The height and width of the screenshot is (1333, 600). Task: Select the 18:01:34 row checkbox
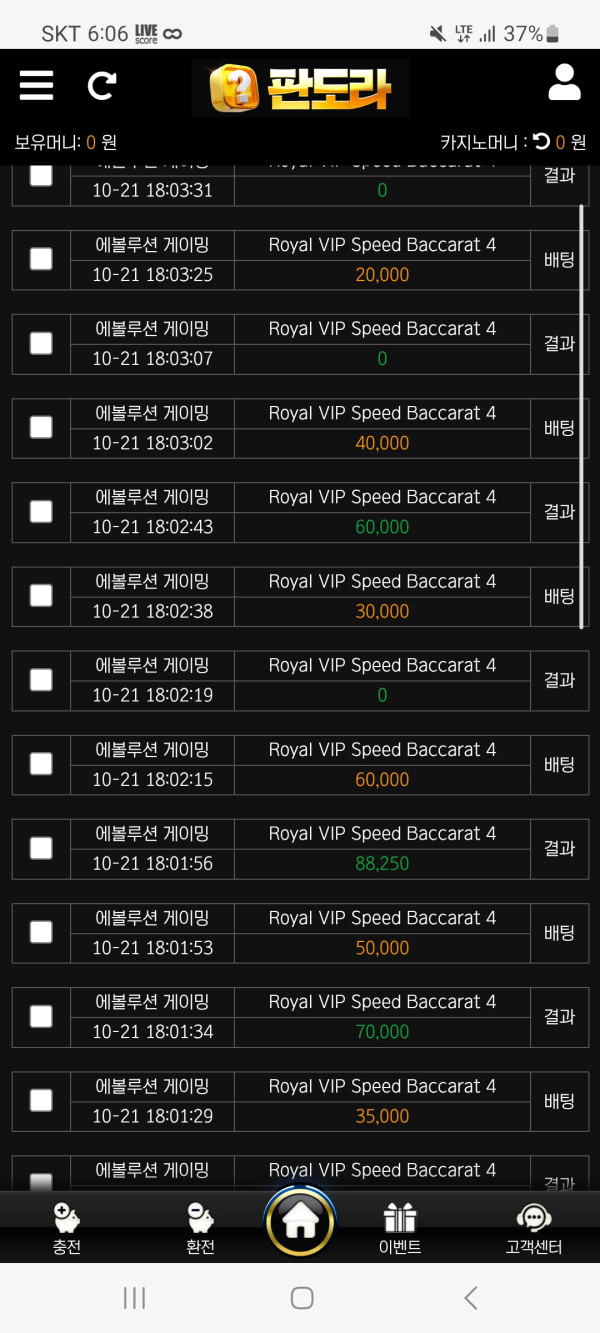point(41,1016)
